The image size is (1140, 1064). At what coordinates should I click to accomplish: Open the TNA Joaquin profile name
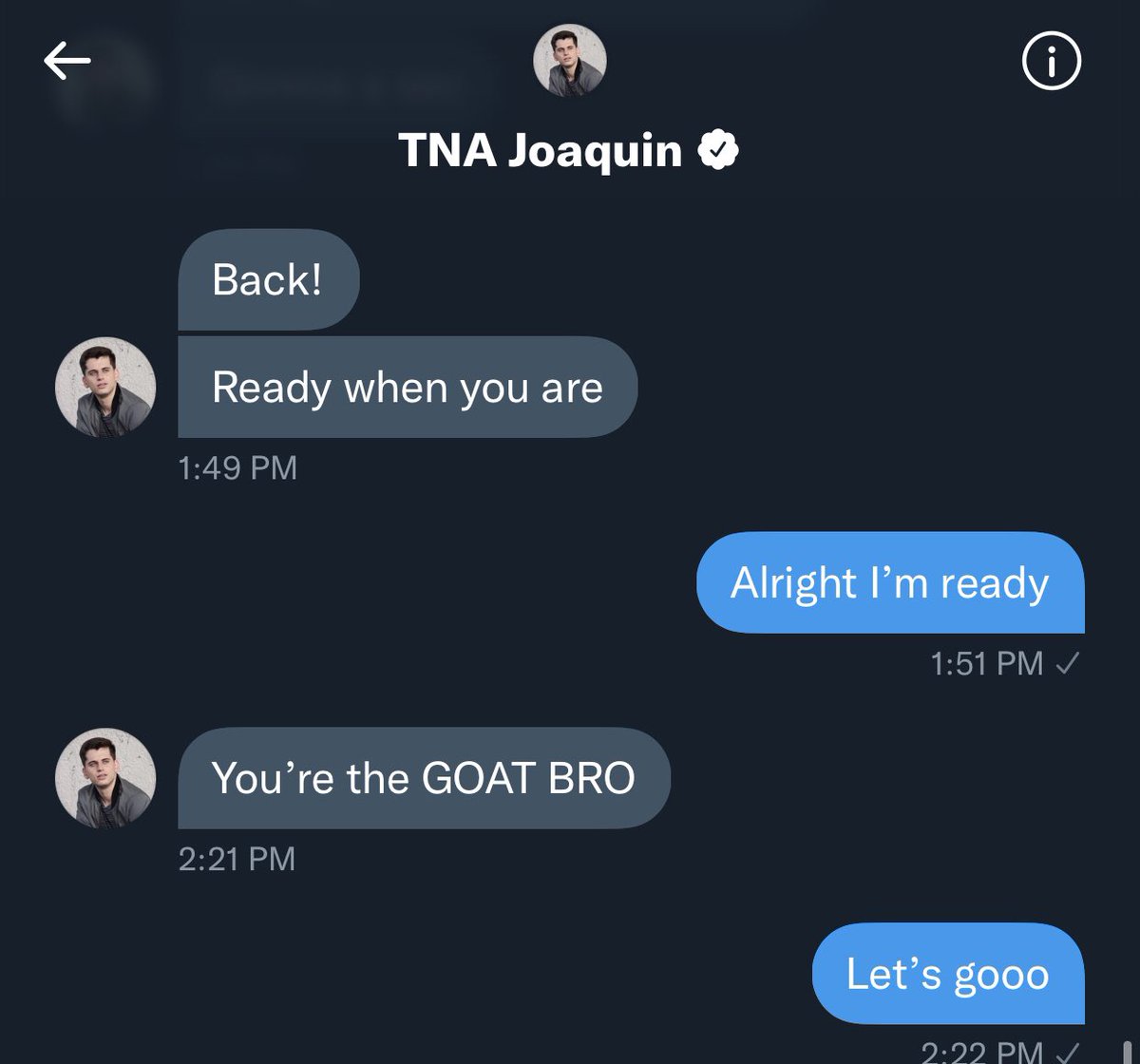pyautogui.click(x=541, y=151)
